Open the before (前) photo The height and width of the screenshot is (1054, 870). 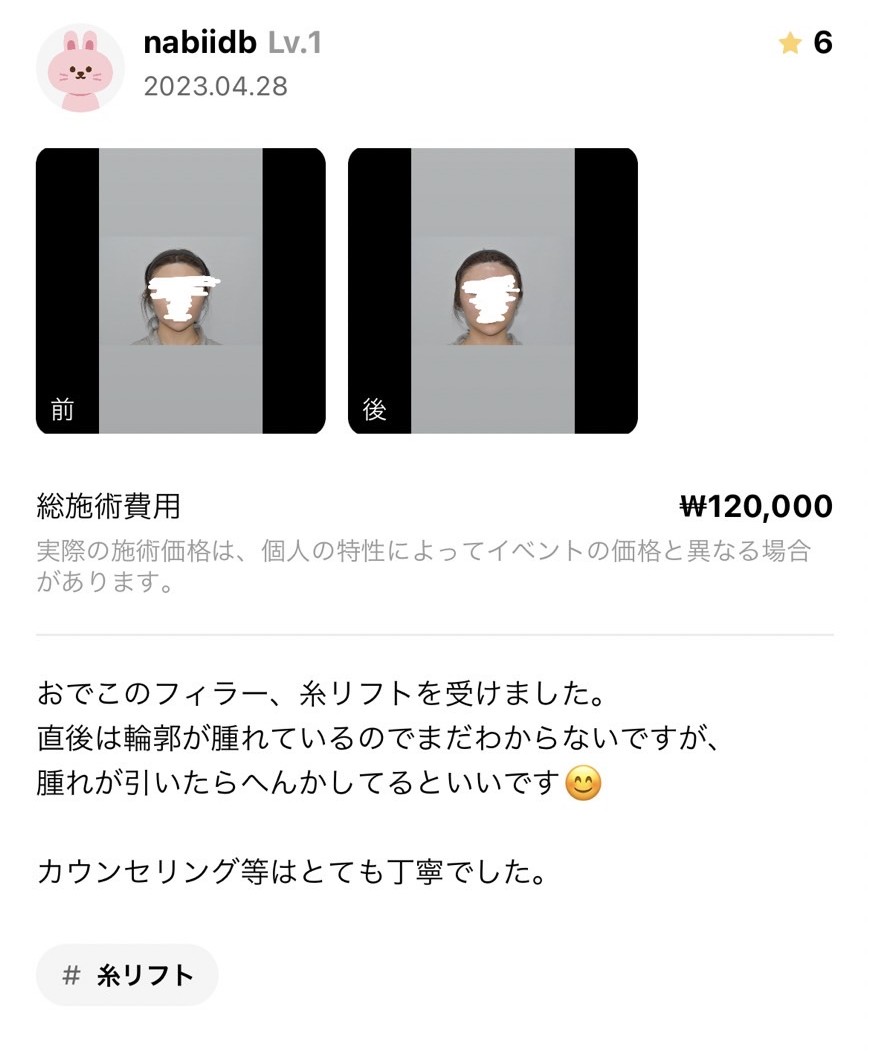(180, 291)
